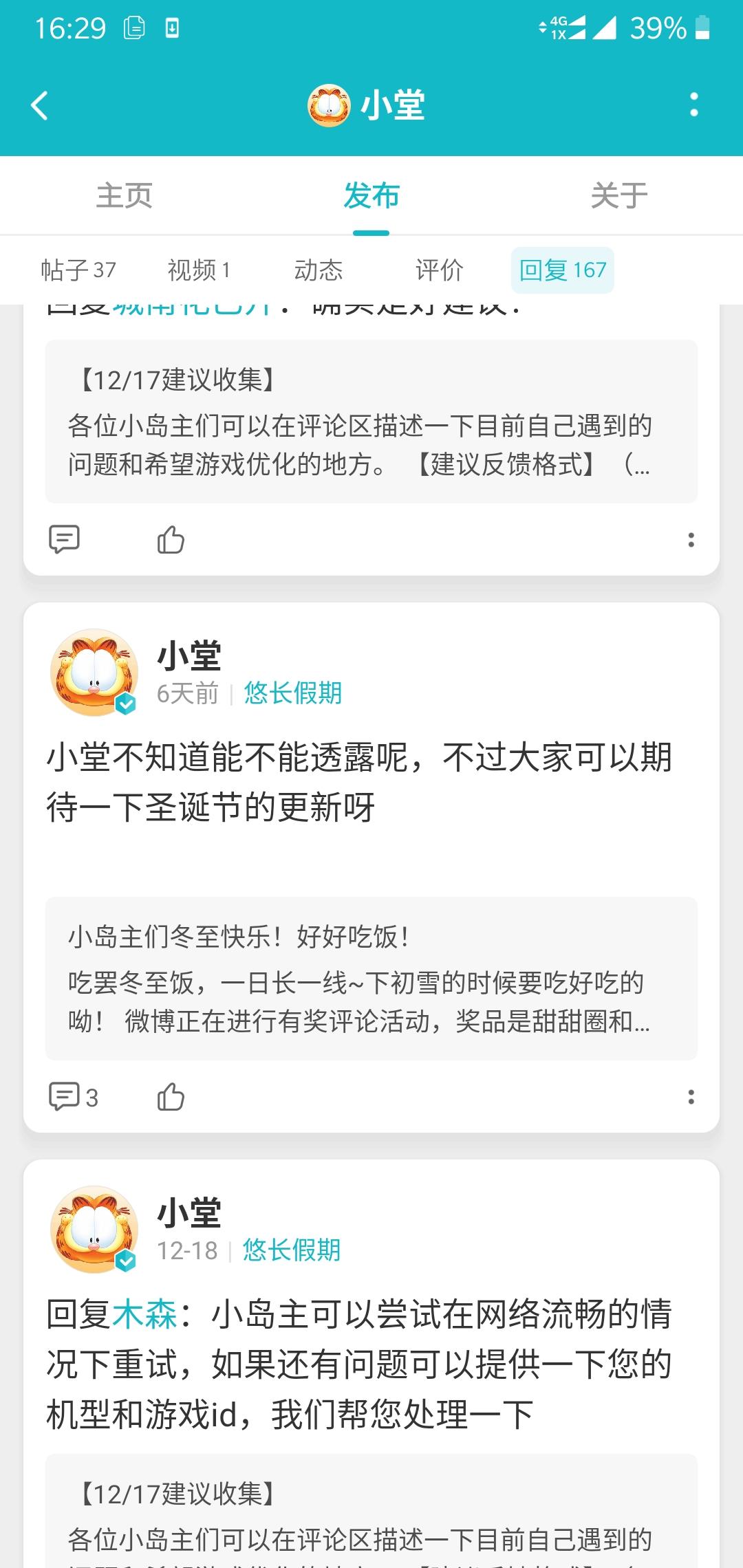Switch to the 主页 tab
The width and height of the screenshot is (743, 1568).
124,195
